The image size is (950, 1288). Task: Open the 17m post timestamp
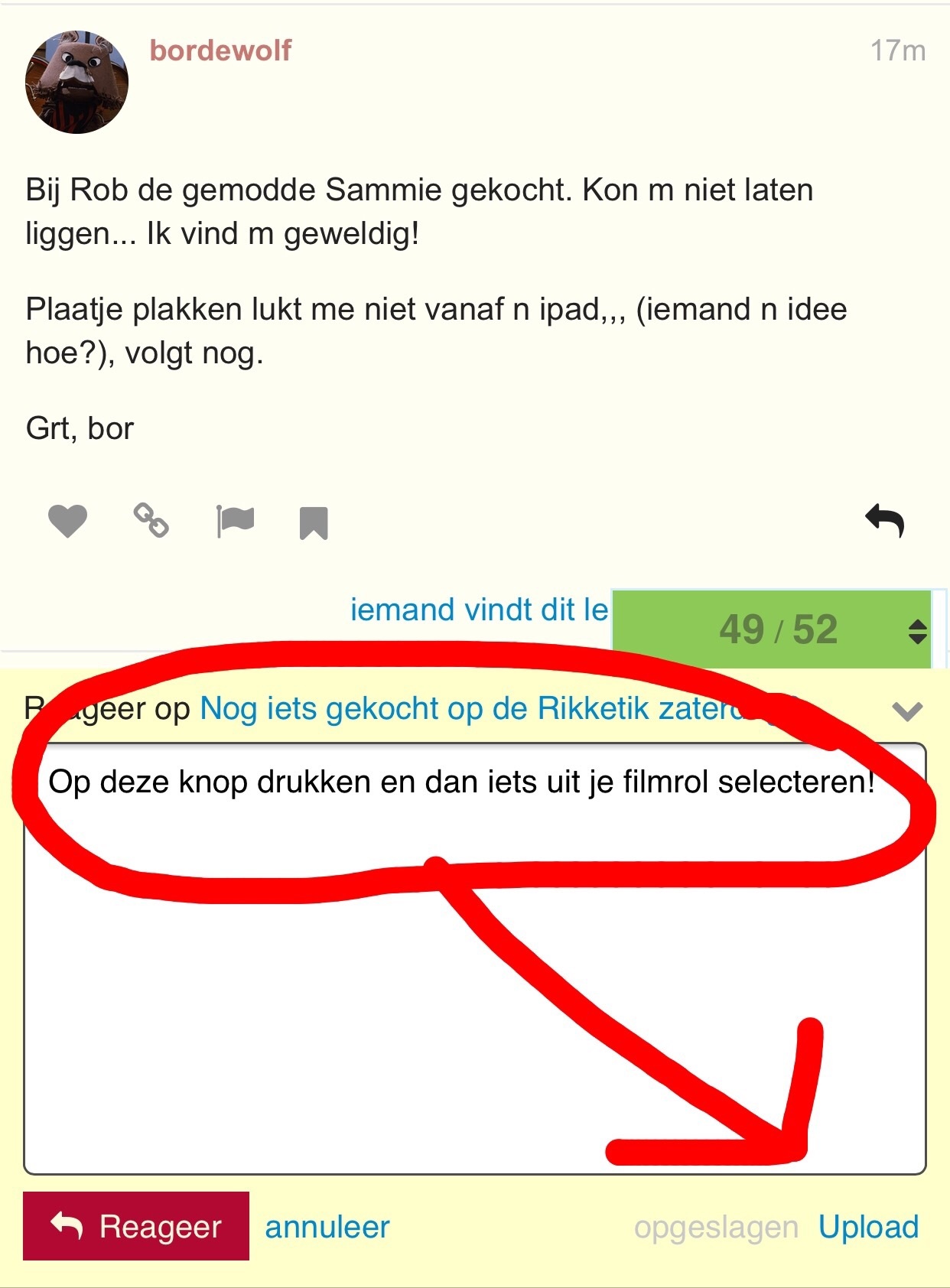[898, 50]
